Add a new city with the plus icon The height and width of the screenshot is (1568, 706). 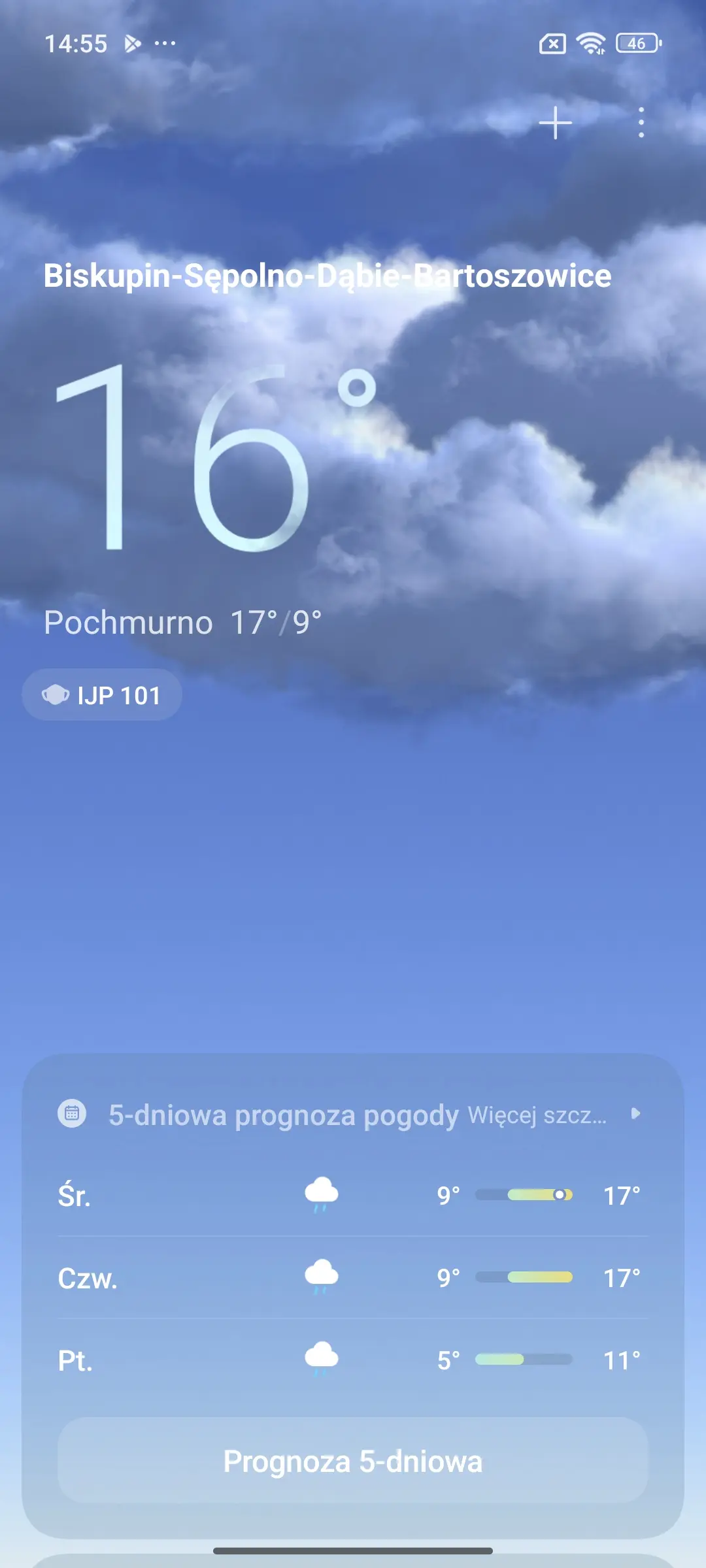(555, 123)
